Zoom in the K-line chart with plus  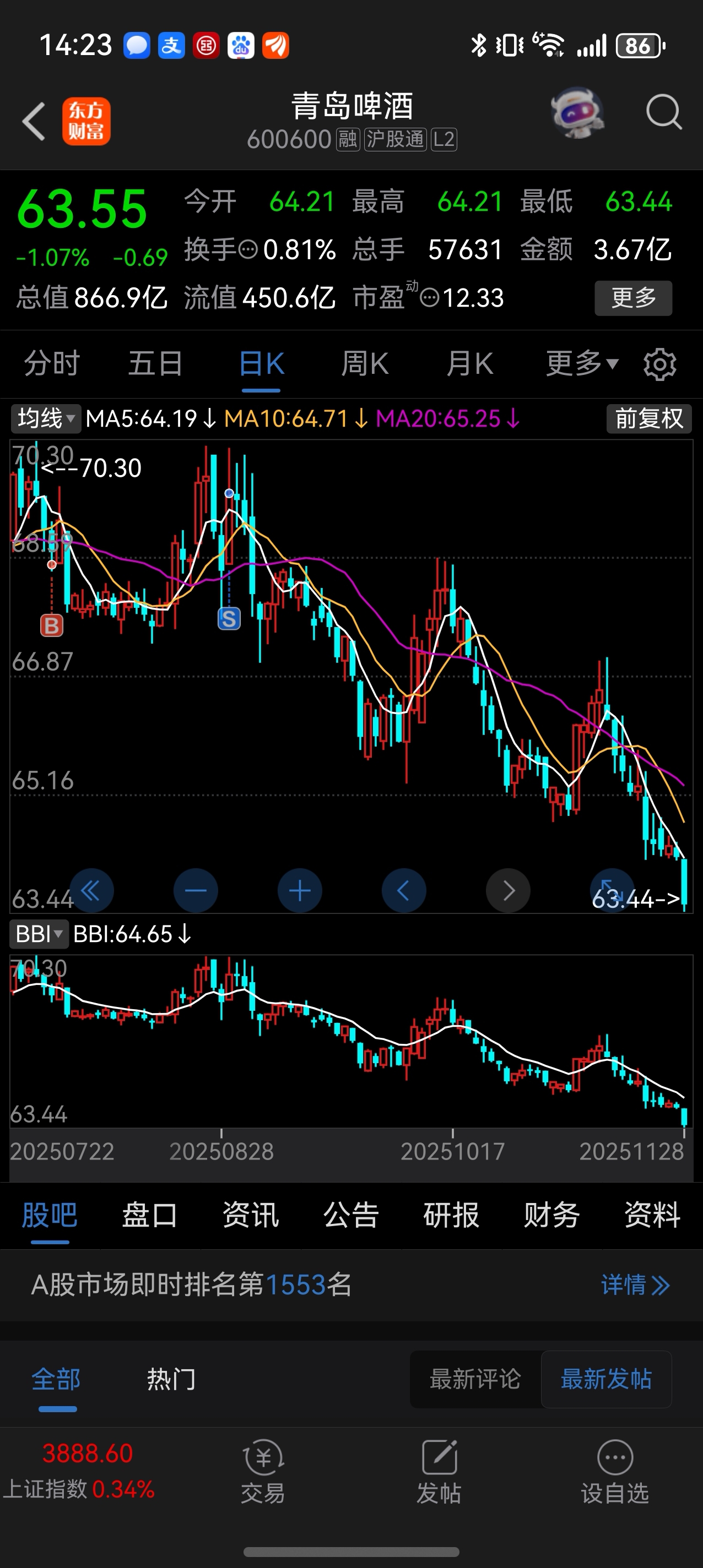coord(300,891)
